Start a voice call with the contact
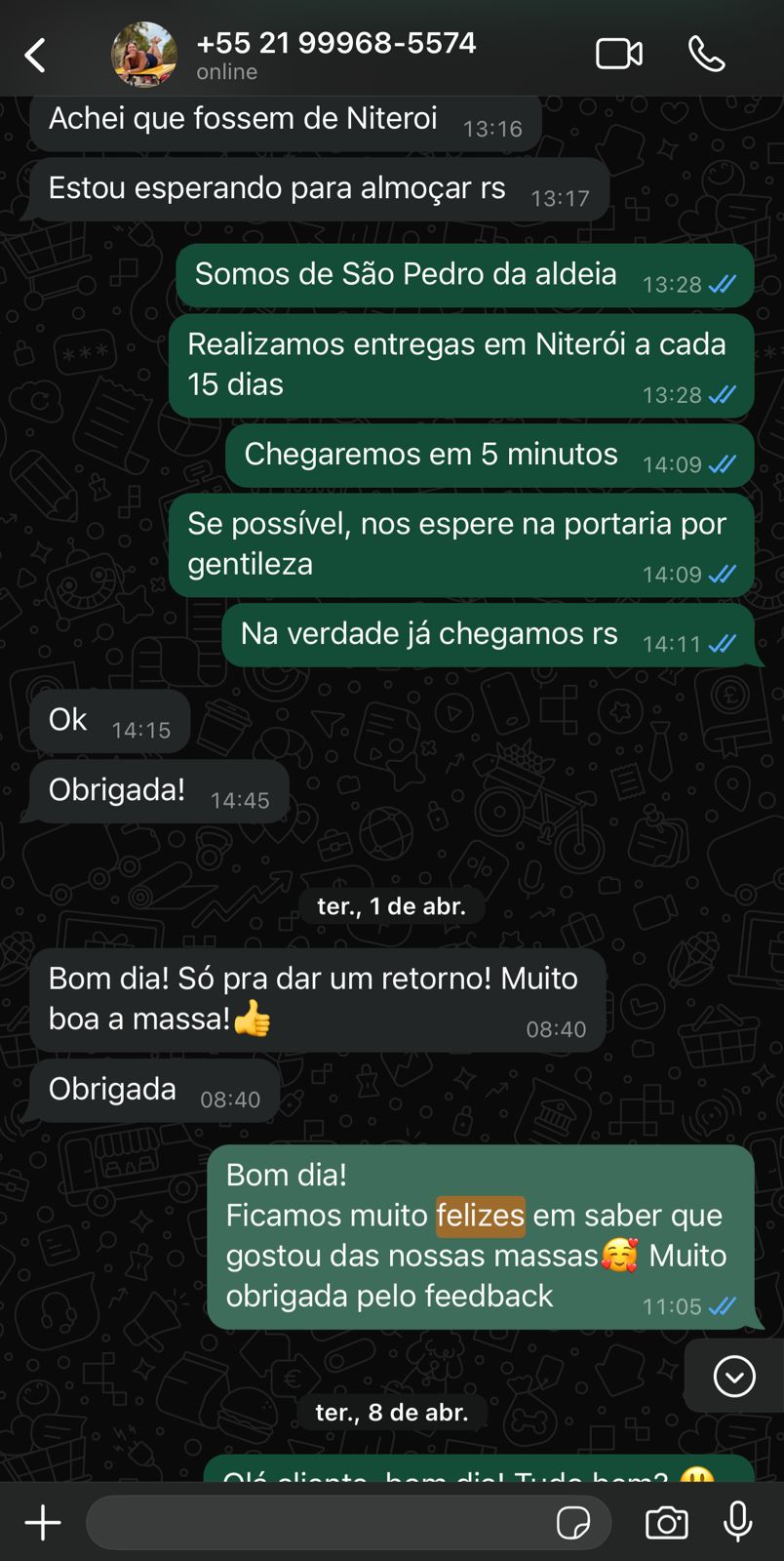This screenshot has width=784, height=1561. coord(708,54)
